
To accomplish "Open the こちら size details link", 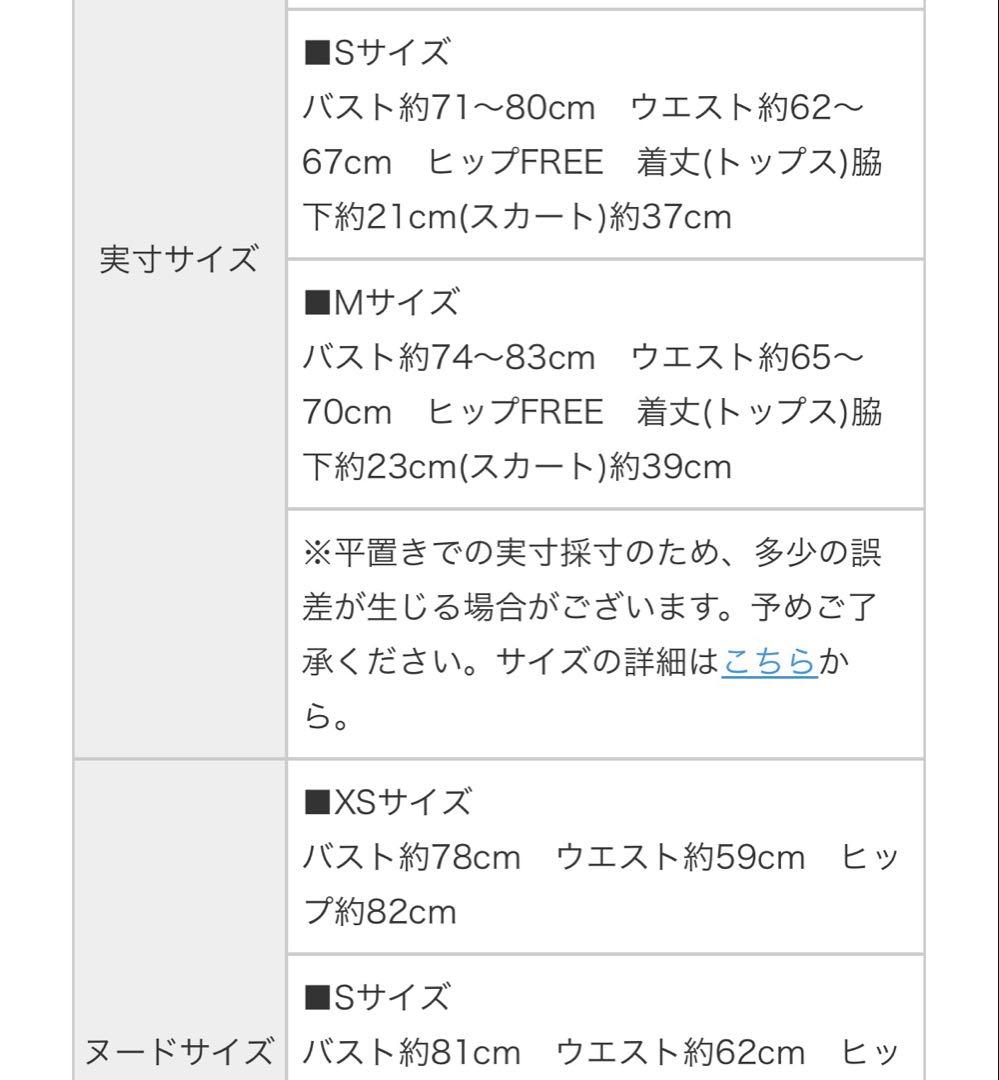I will coord(769,662).
